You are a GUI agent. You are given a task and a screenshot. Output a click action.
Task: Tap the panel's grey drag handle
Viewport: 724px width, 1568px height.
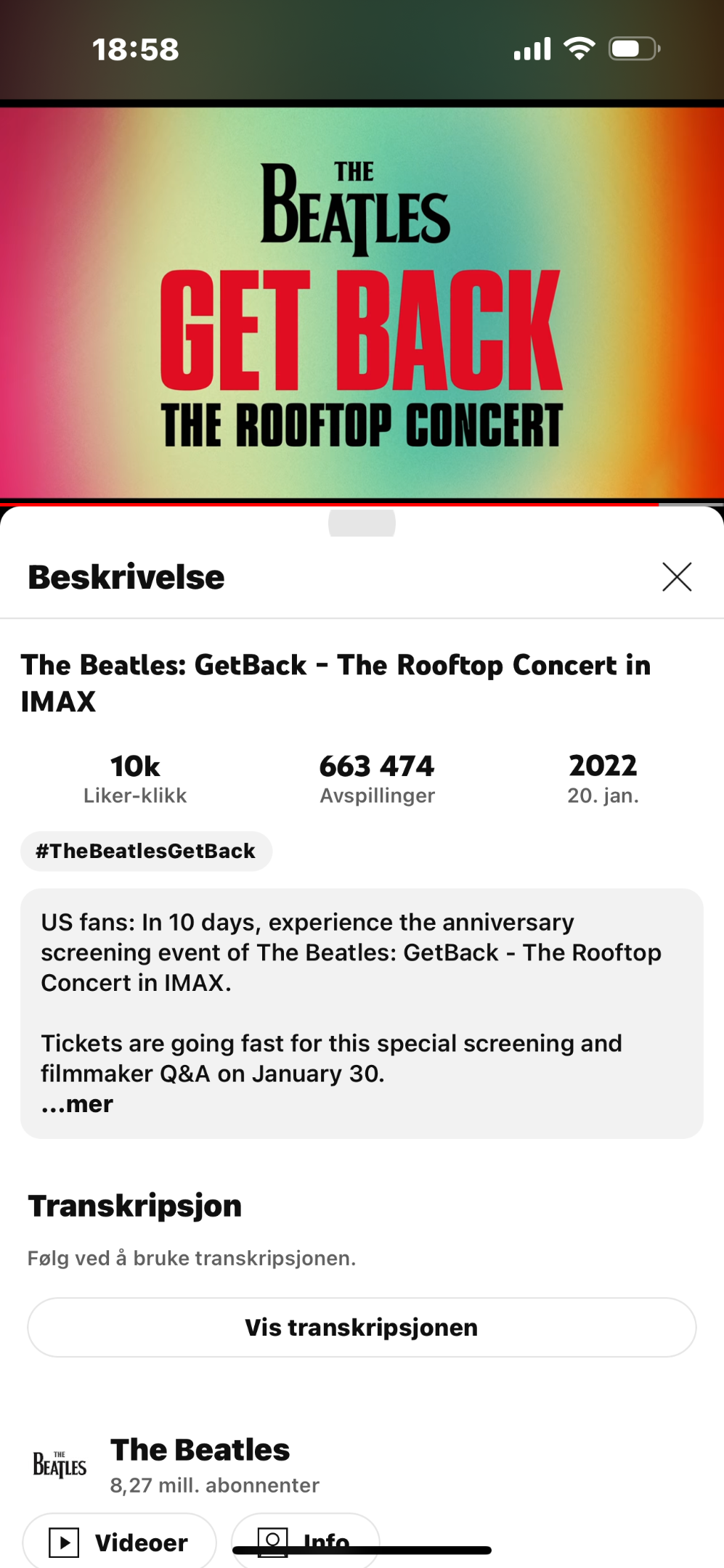[x=362, y=522]
